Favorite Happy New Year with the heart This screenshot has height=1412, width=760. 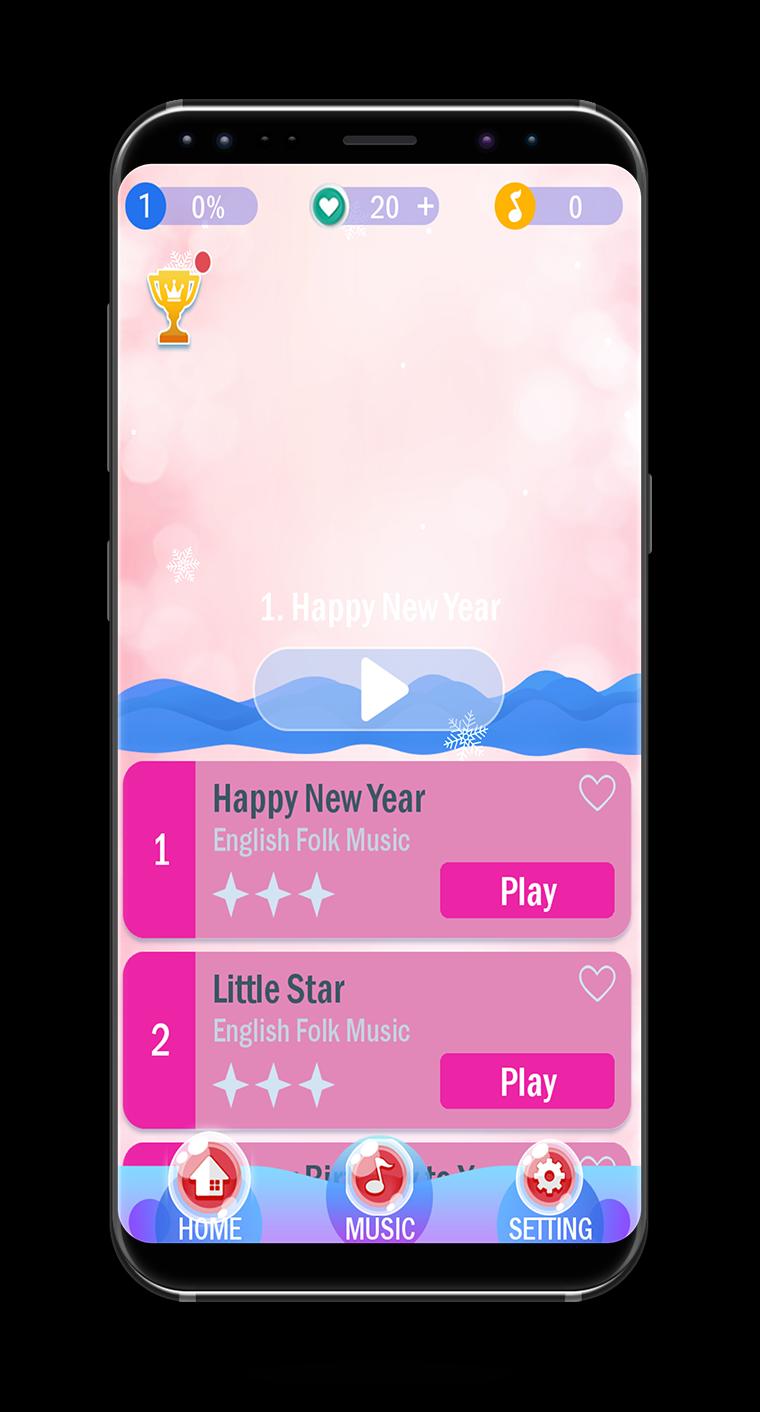pyautogui.click(x=597, y=793)
